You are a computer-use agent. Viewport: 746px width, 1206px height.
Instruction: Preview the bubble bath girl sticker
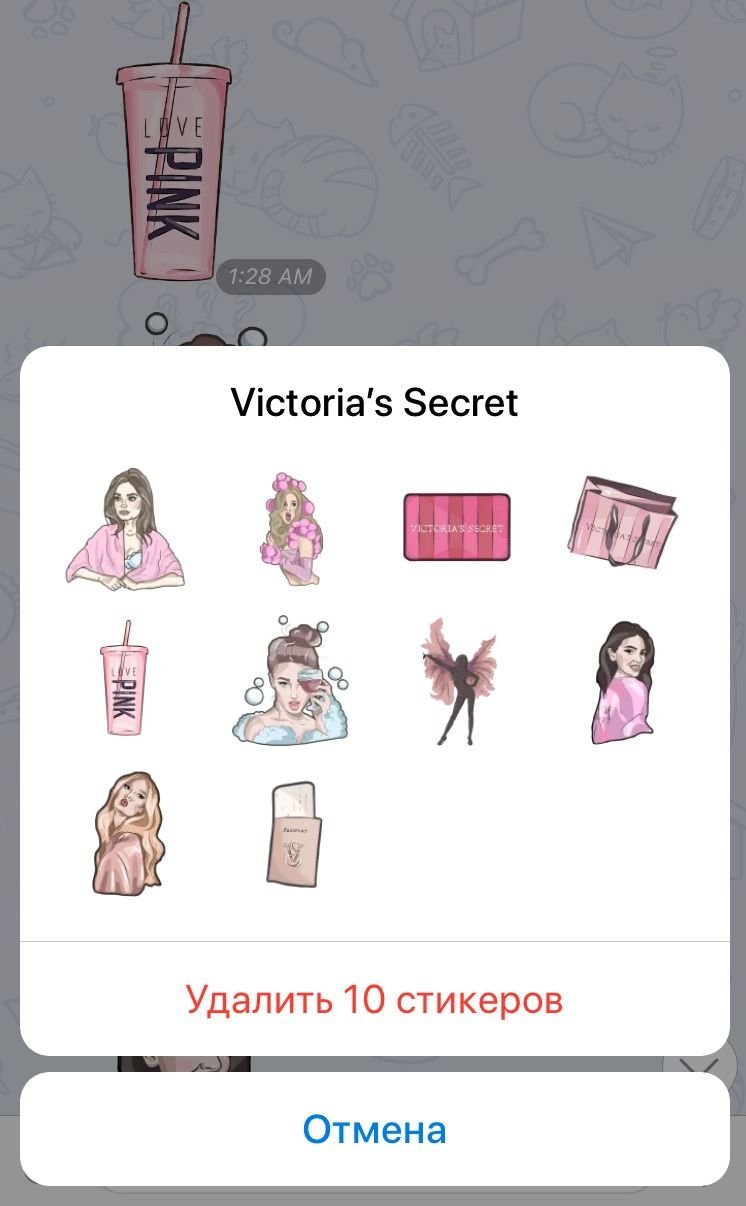tap(290, 678)
